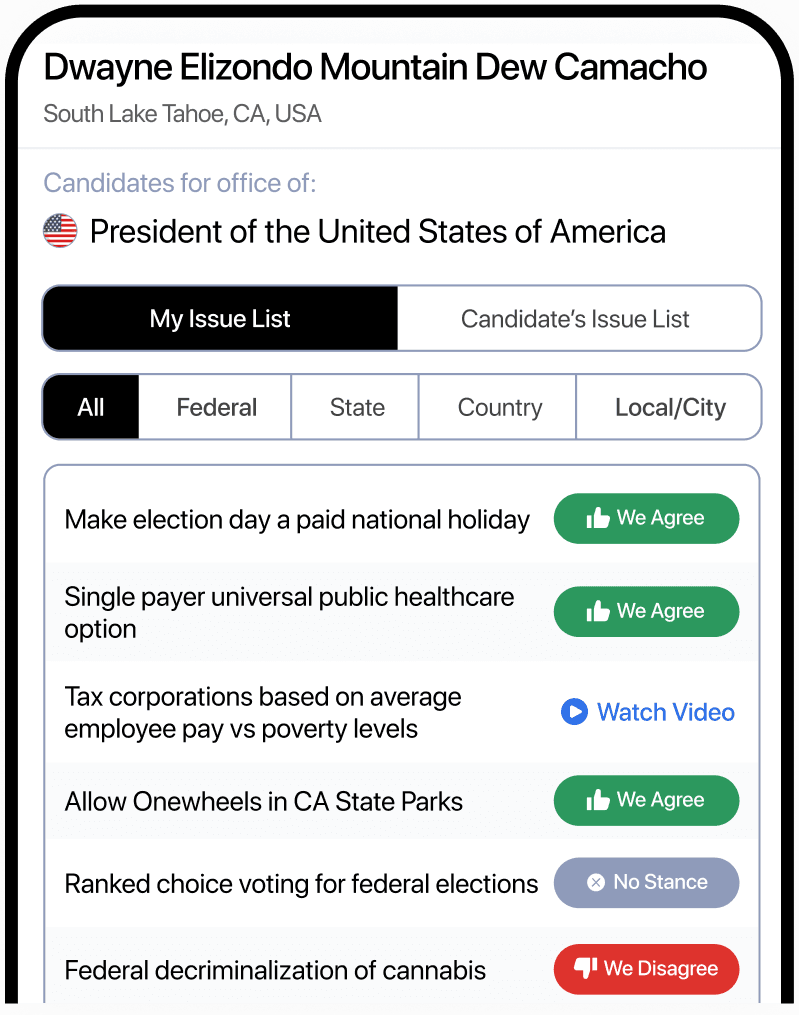This screenshot has width=799, height=1015.
Task: Click We Agree on the election day holiday
Action: point(646,518)
